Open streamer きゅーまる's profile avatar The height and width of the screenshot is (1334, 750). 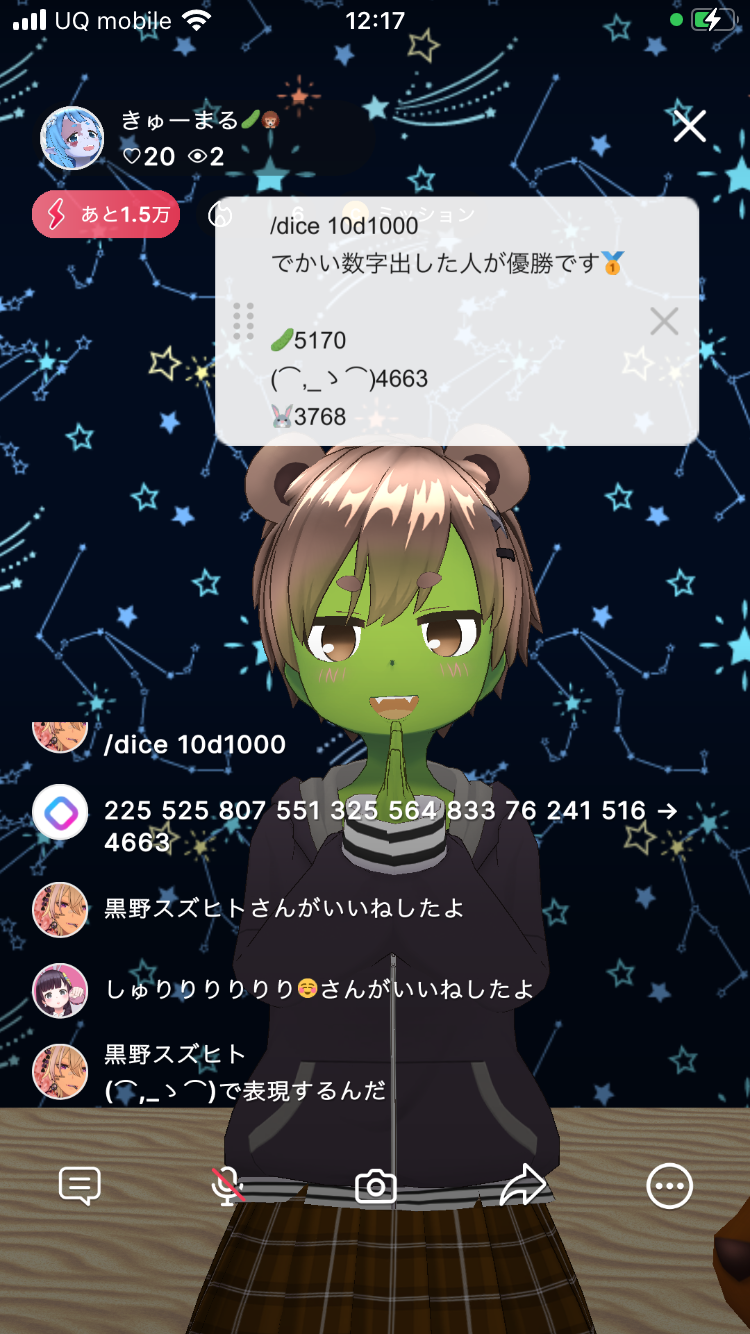click(x=72, y=138)
